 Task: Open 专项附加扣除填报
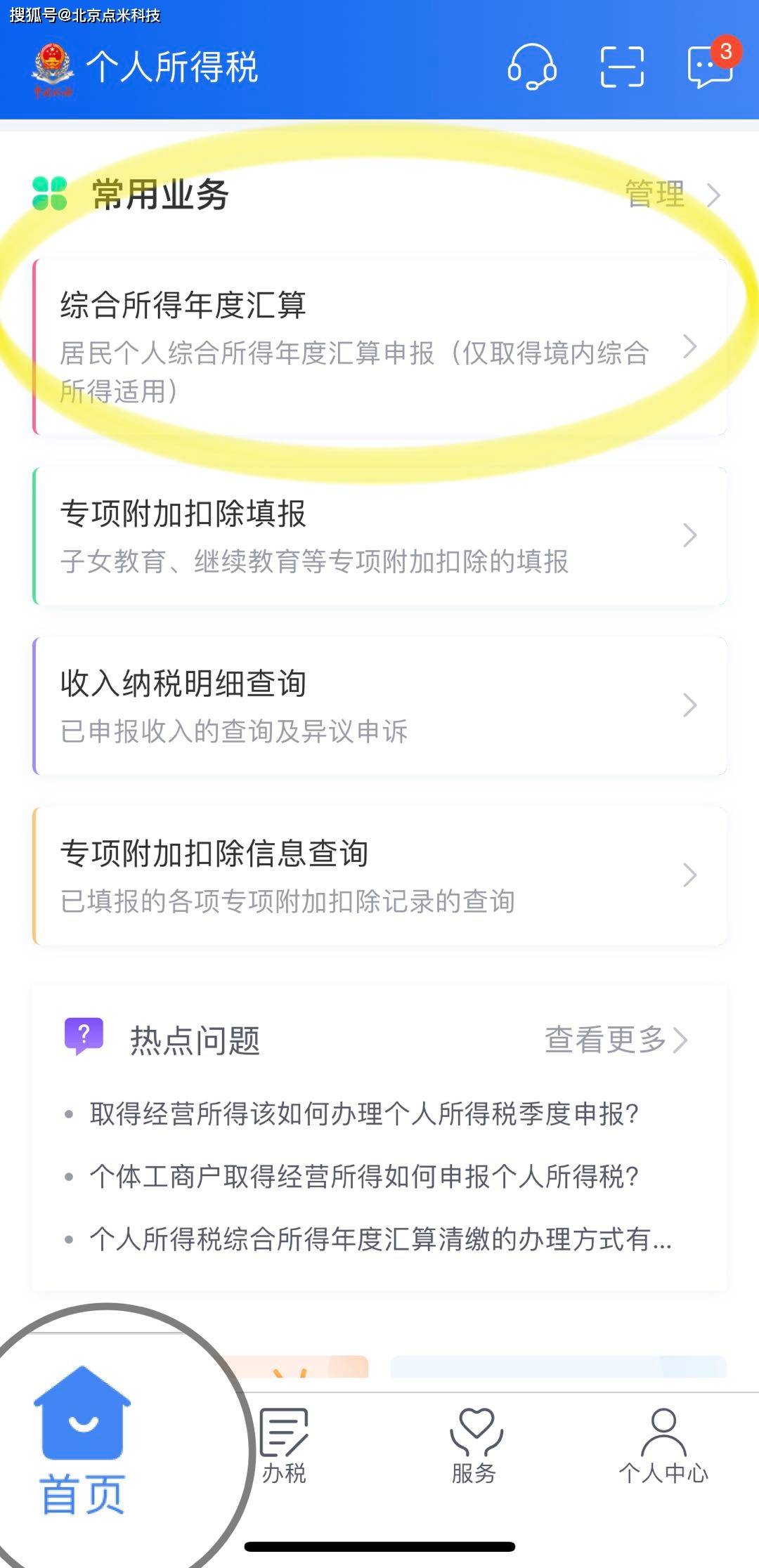click(x=379, y=536)
